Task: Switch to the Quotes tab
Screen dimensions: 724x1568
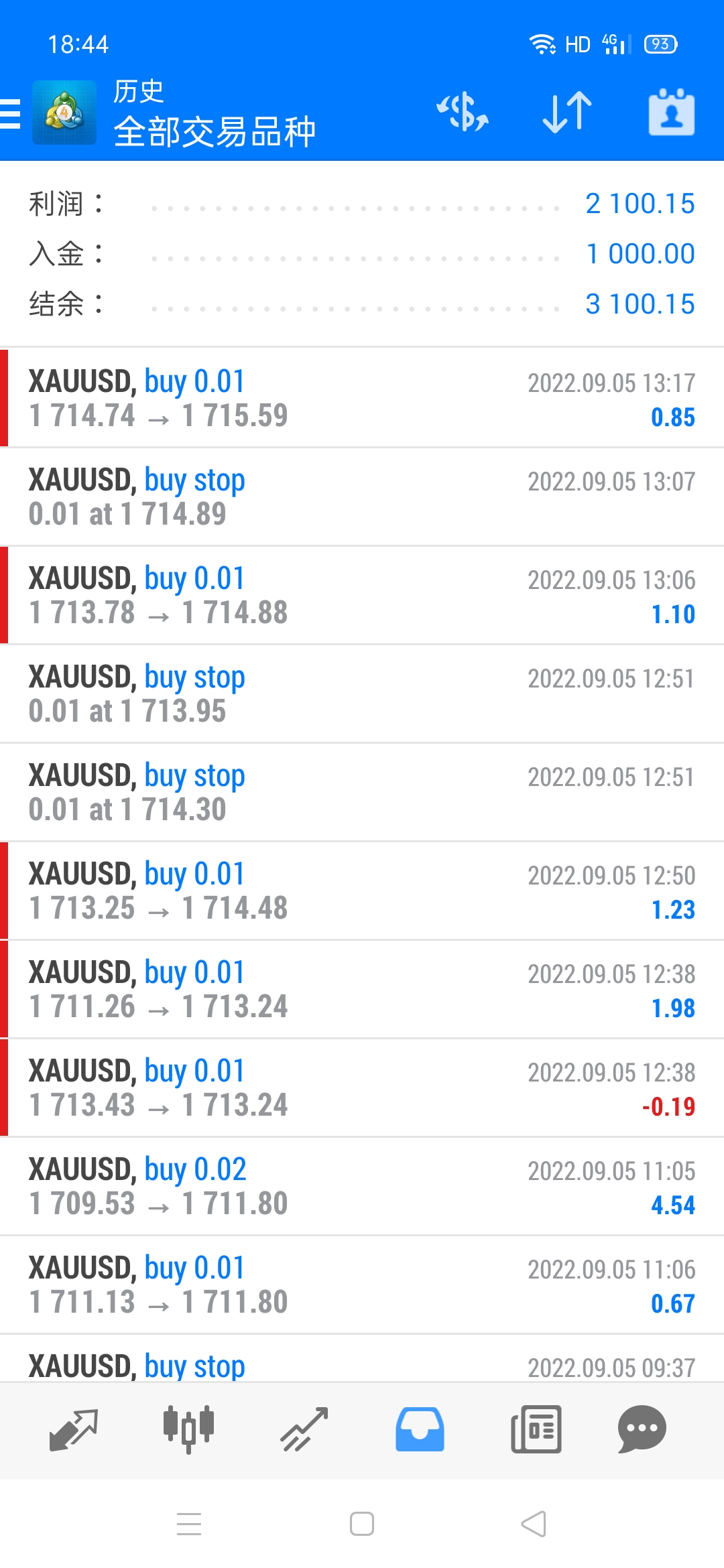Action: click(74, 1429)
